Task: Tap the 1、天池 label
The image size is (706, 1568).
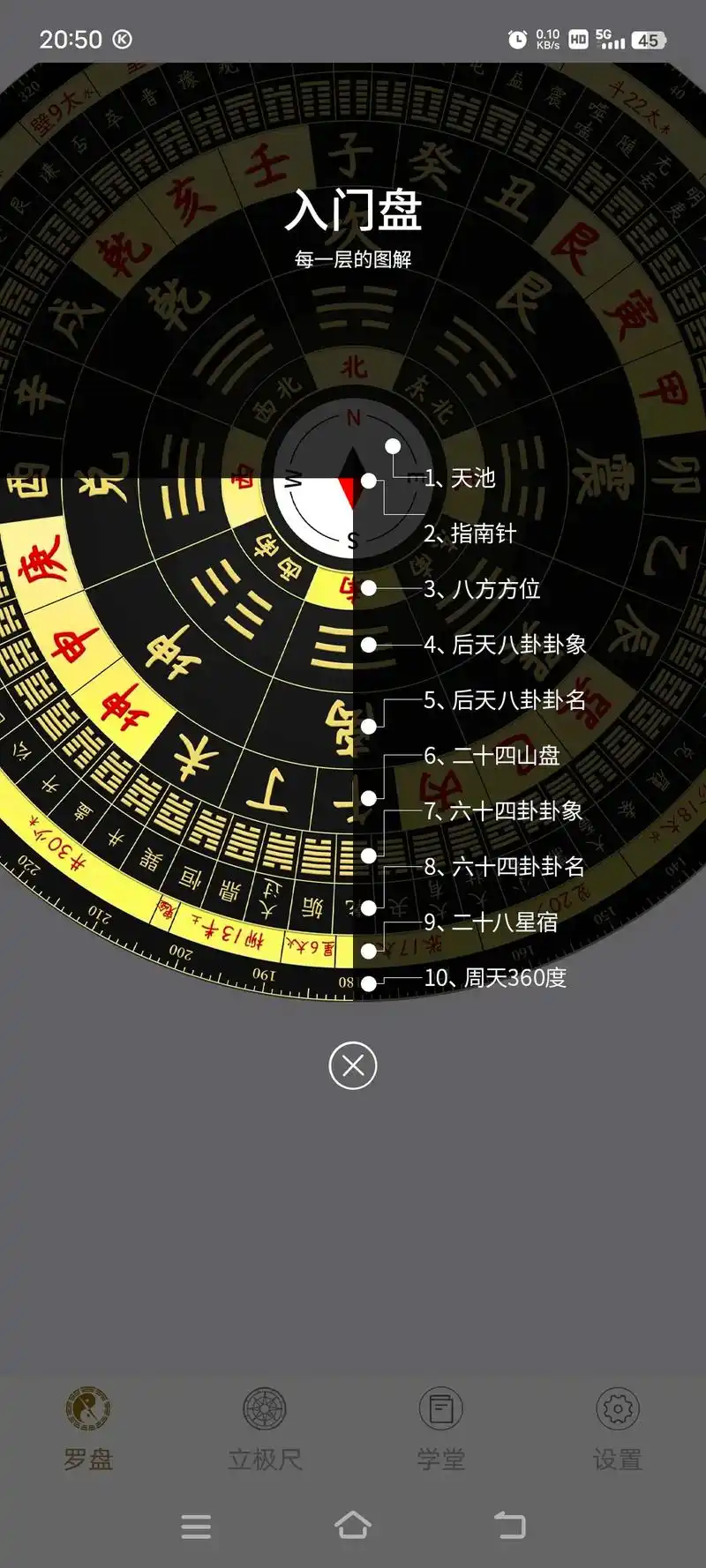Action: (x=460, y=479)
